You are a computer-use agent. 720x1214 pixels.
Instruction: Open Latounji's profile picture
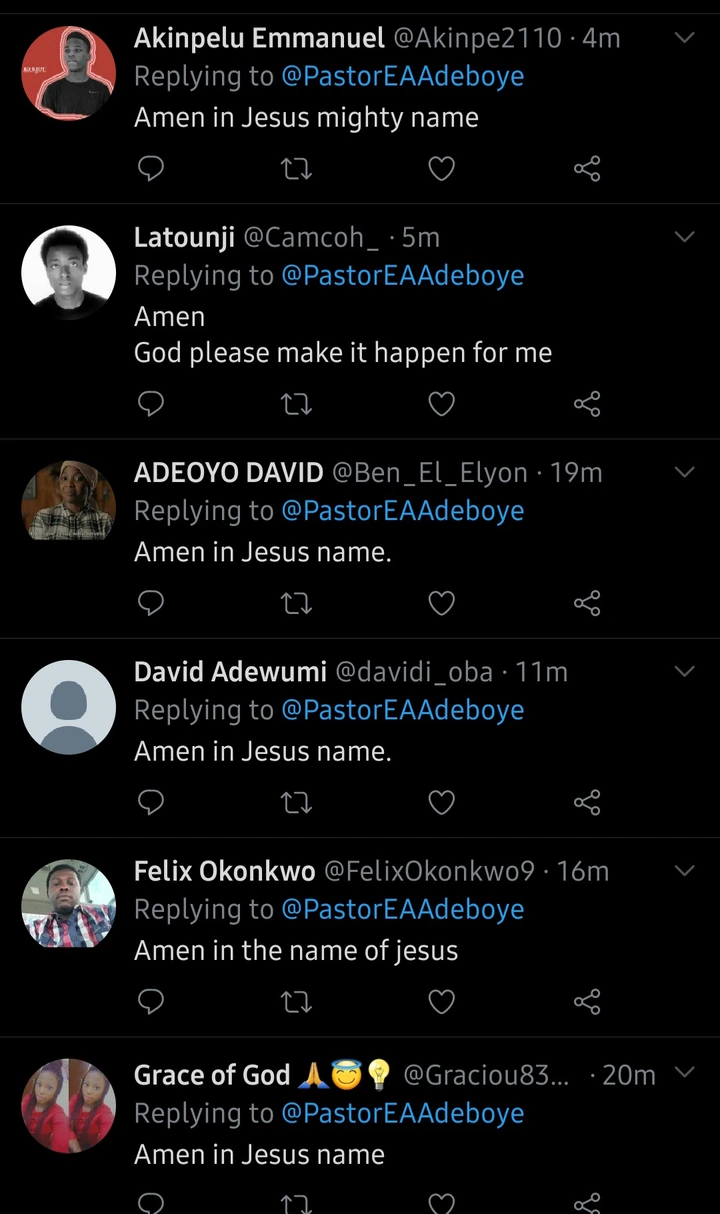tap(69, 273)
